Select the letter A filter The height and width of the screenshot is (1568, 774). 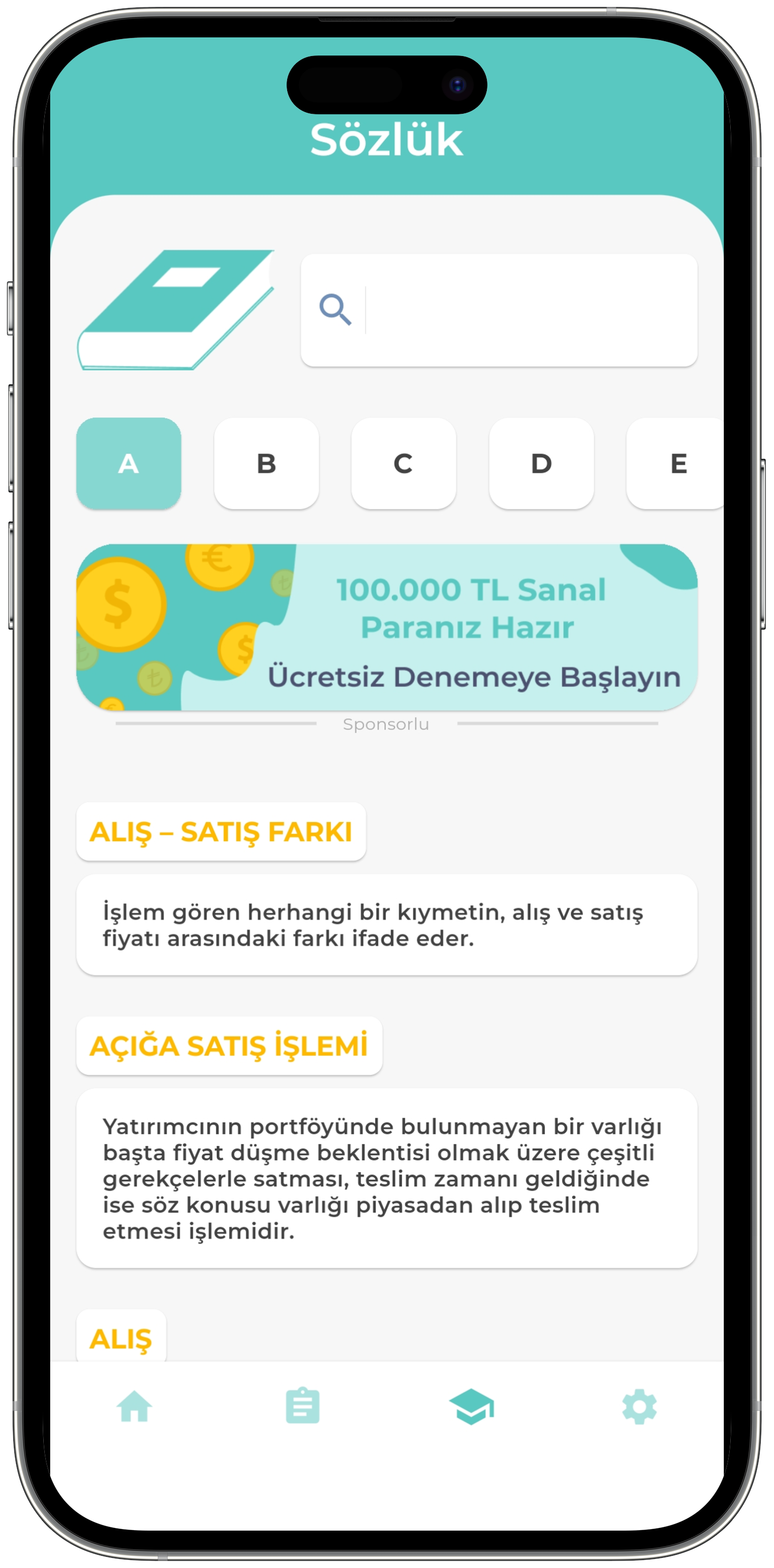click(x=129, y=463)
